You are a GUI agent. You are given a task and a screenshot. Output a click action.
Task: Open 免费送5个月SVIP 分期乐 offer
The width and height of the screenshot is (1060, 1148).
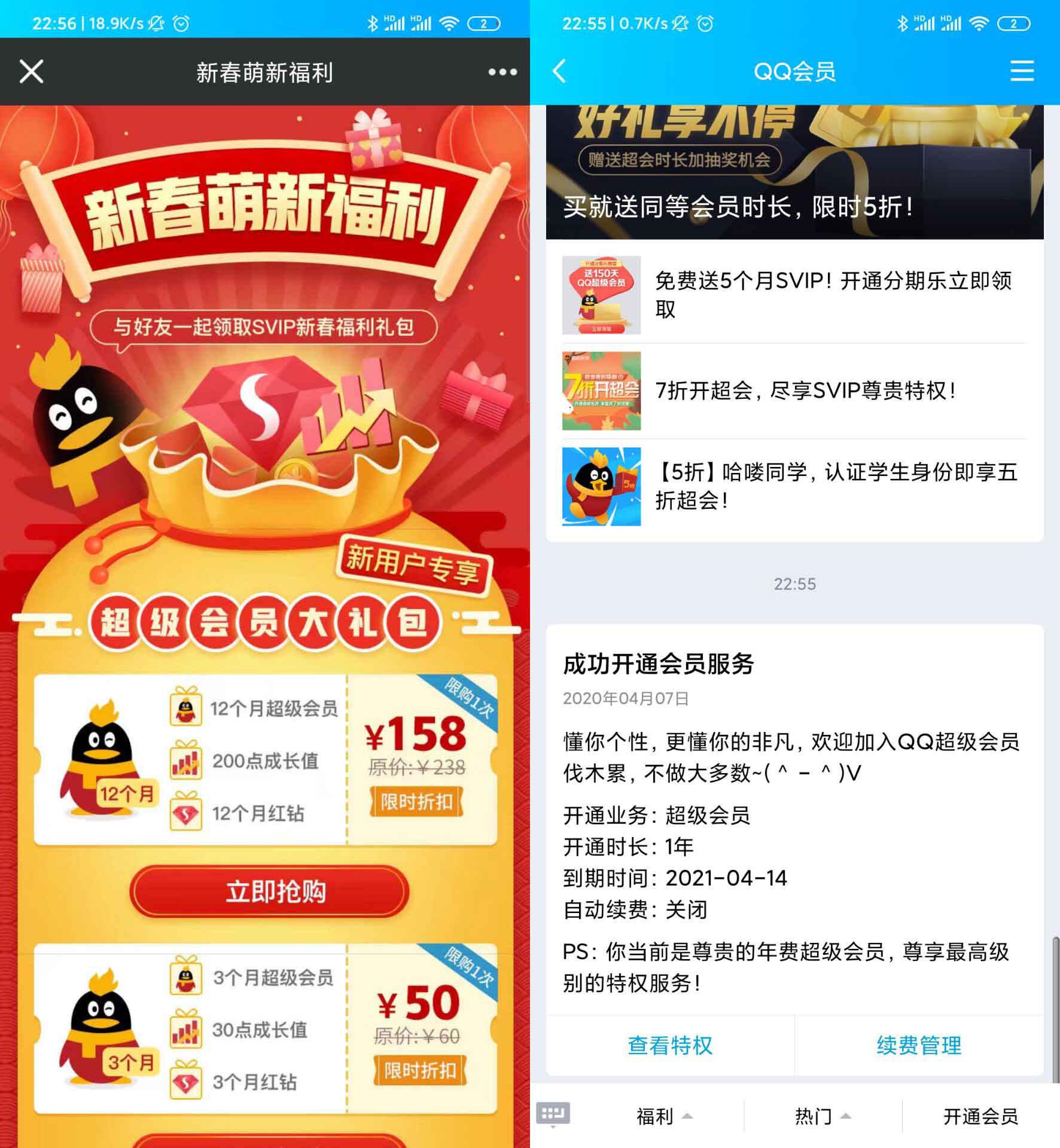(794, 295)
